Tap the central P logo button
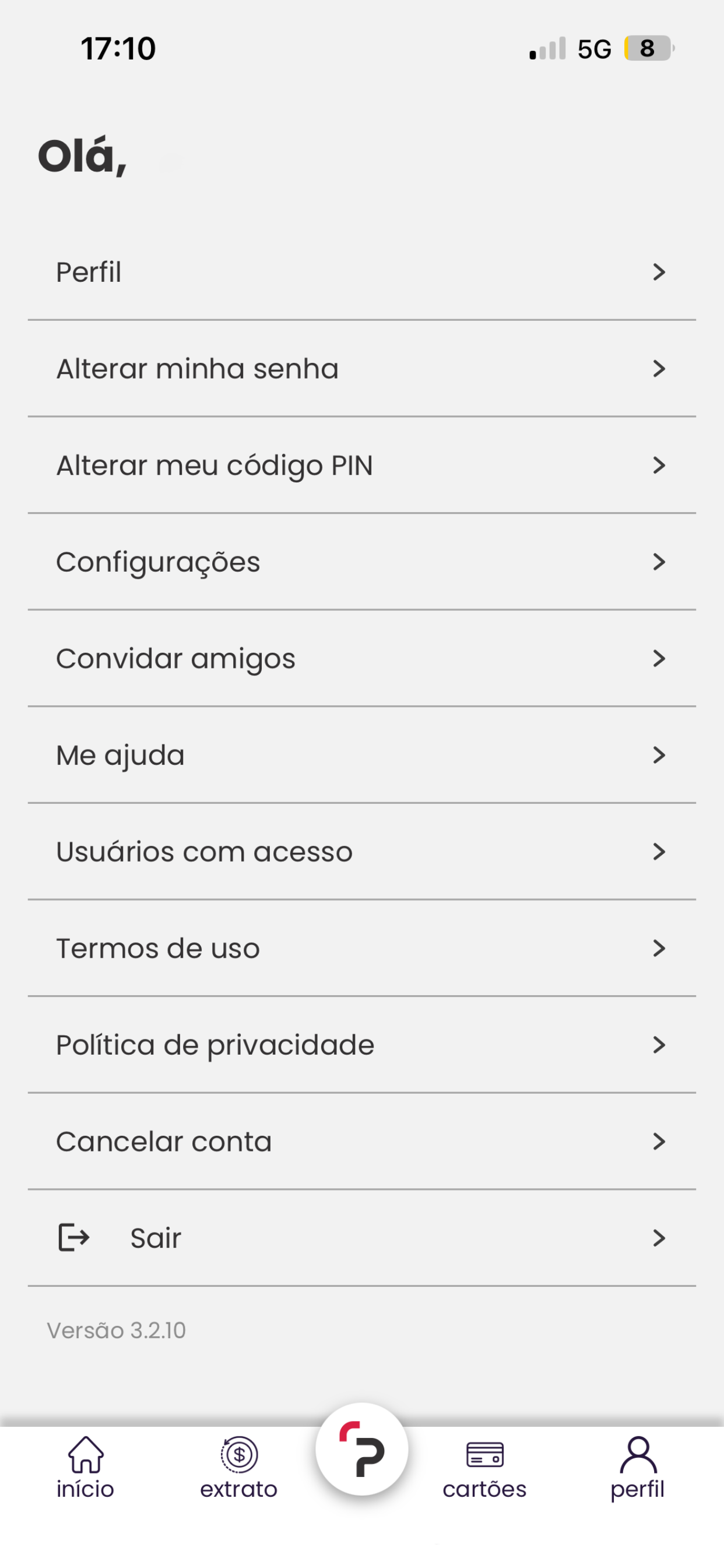 click(x=362, y=1450)
